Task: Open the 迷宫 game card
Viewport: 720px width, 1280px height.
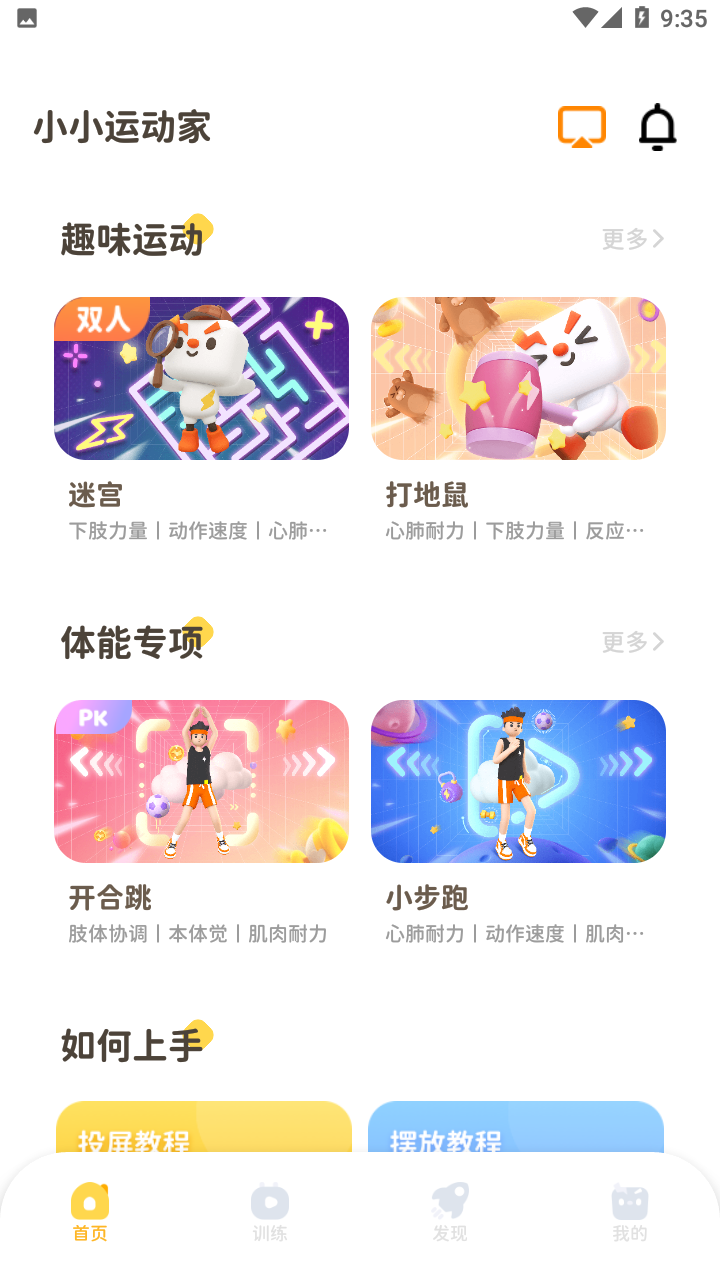Action: pyautogui.click(x=201, y=379)
